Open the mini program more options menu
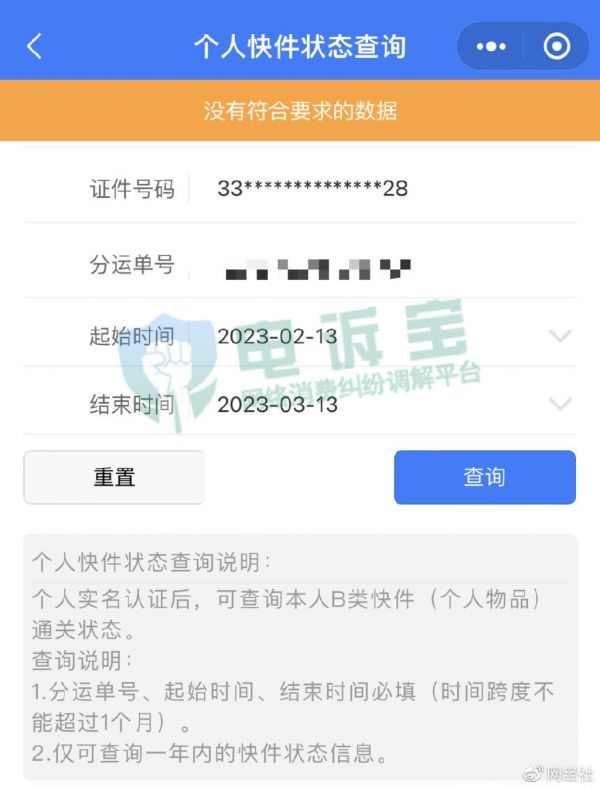Image resolution: width=600 pixels, height=788 pixels. pos(491,46)
